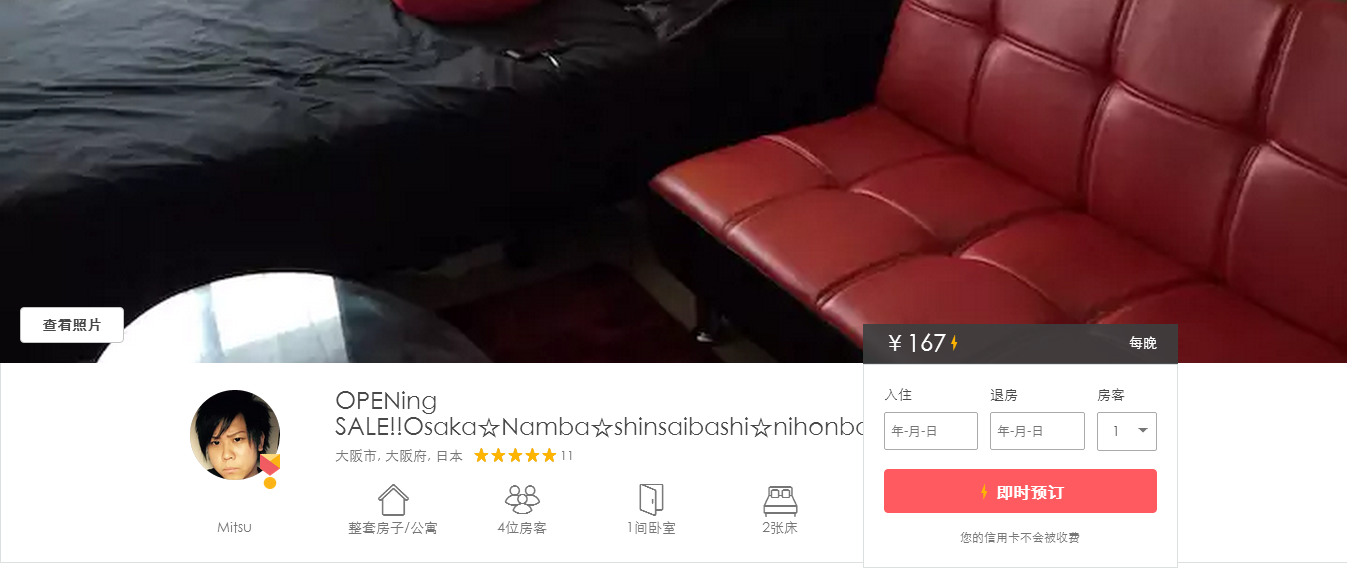Open host Mitsu's profile photo

pyautogui.click(x=235, y=435)
